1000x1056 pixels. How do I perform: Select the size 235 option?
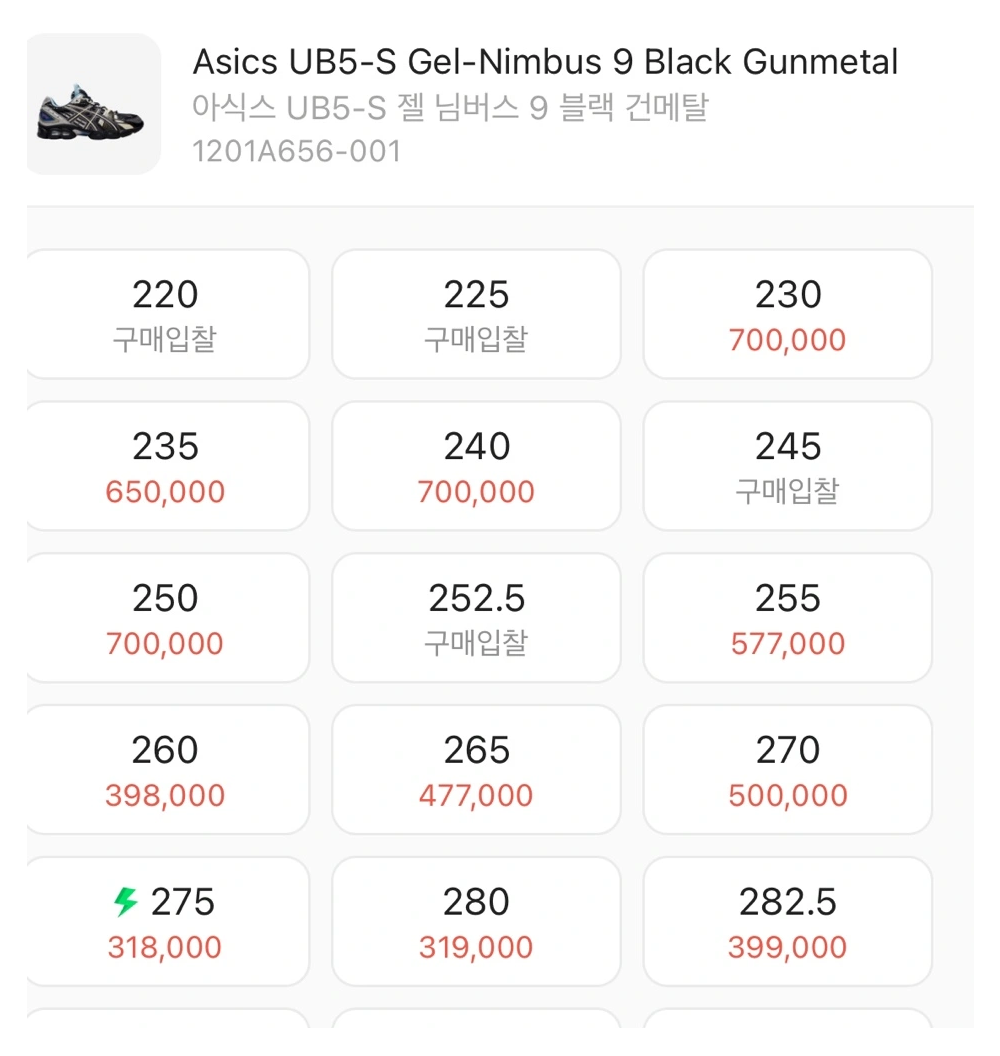[165, 466]
